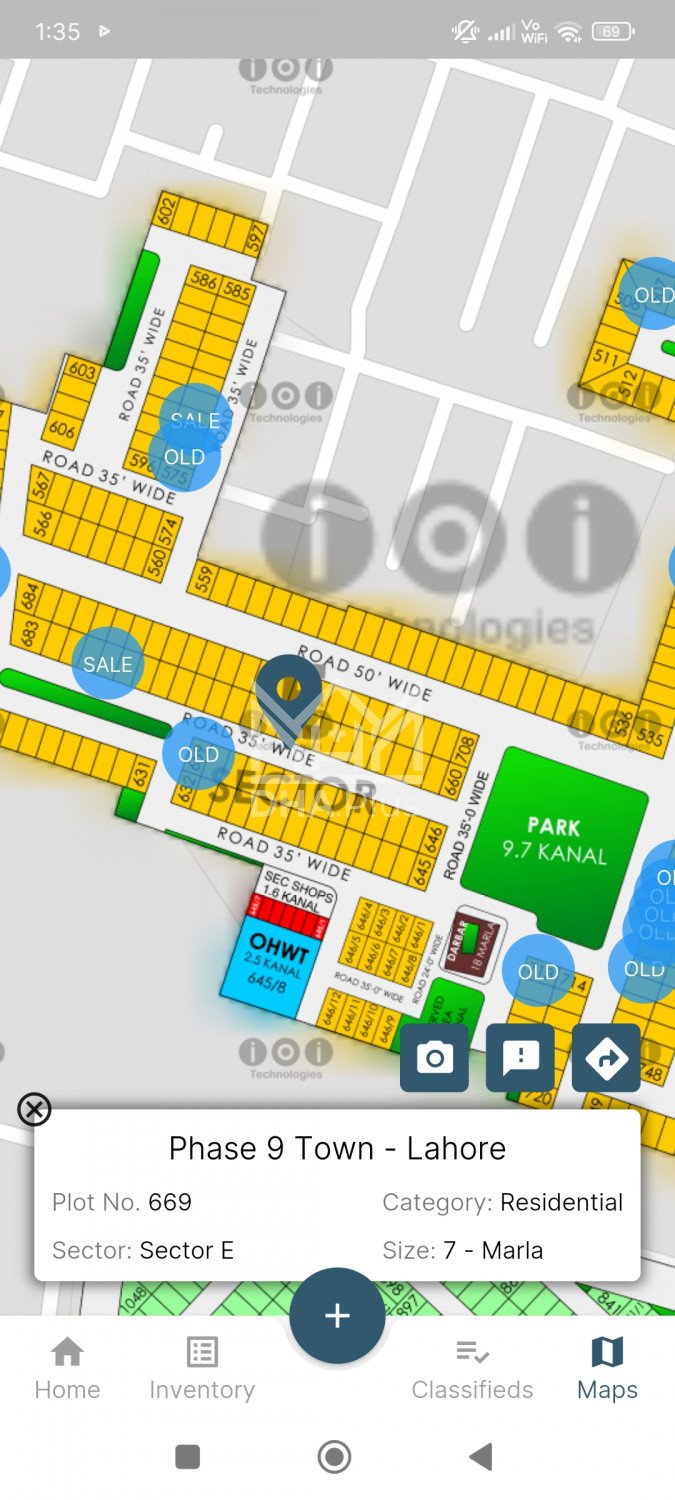Screen dimensions: 675x1500
Task: Return to the phone's home screen
Action: tap(335, 1457)
